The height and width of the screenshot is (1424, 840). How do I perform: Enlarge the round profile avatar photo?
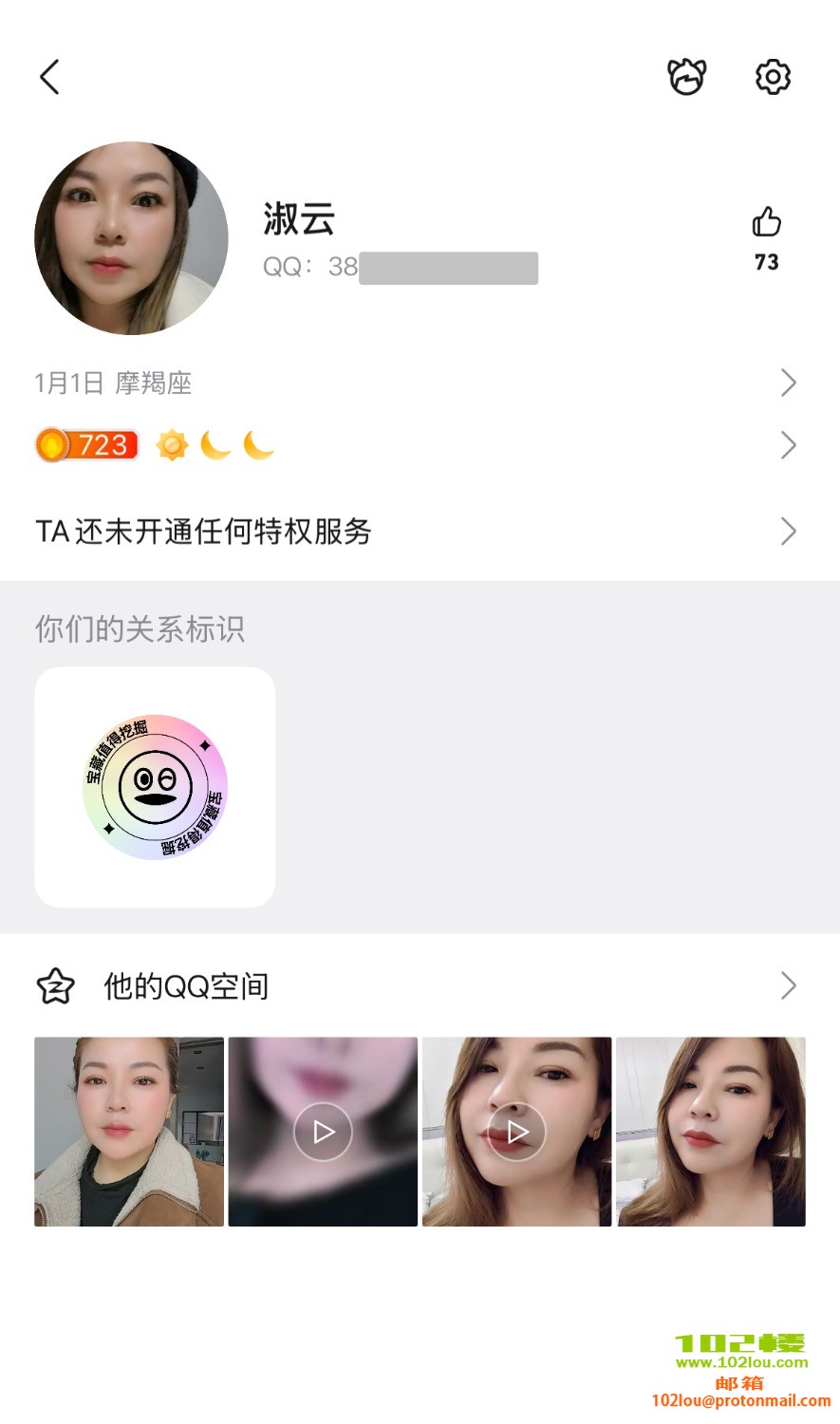pyautogui.click(x=131, y=238)
